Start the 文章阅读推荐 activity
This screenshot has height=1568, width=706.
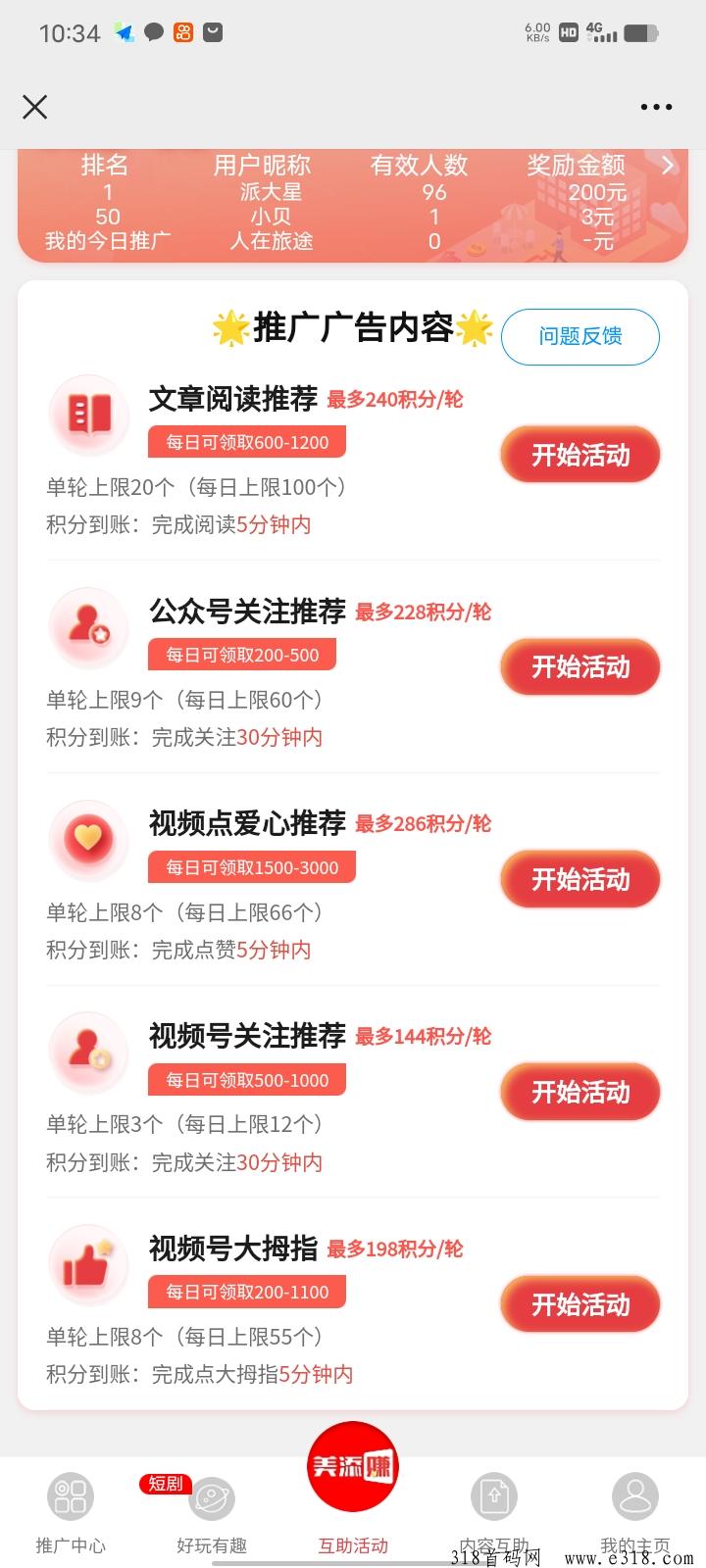pos(580,455)
